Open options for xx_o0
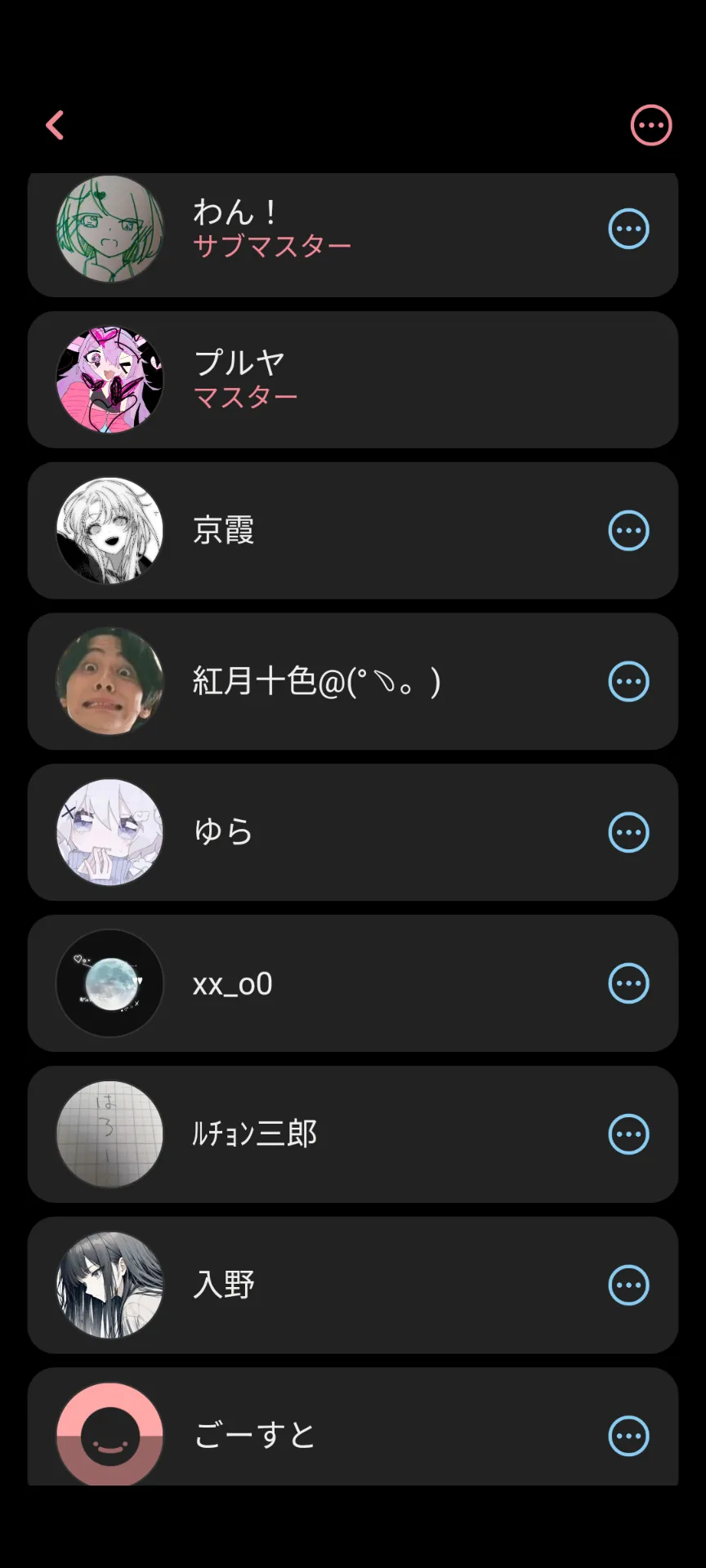706x1568 pixels. [629, 983]
